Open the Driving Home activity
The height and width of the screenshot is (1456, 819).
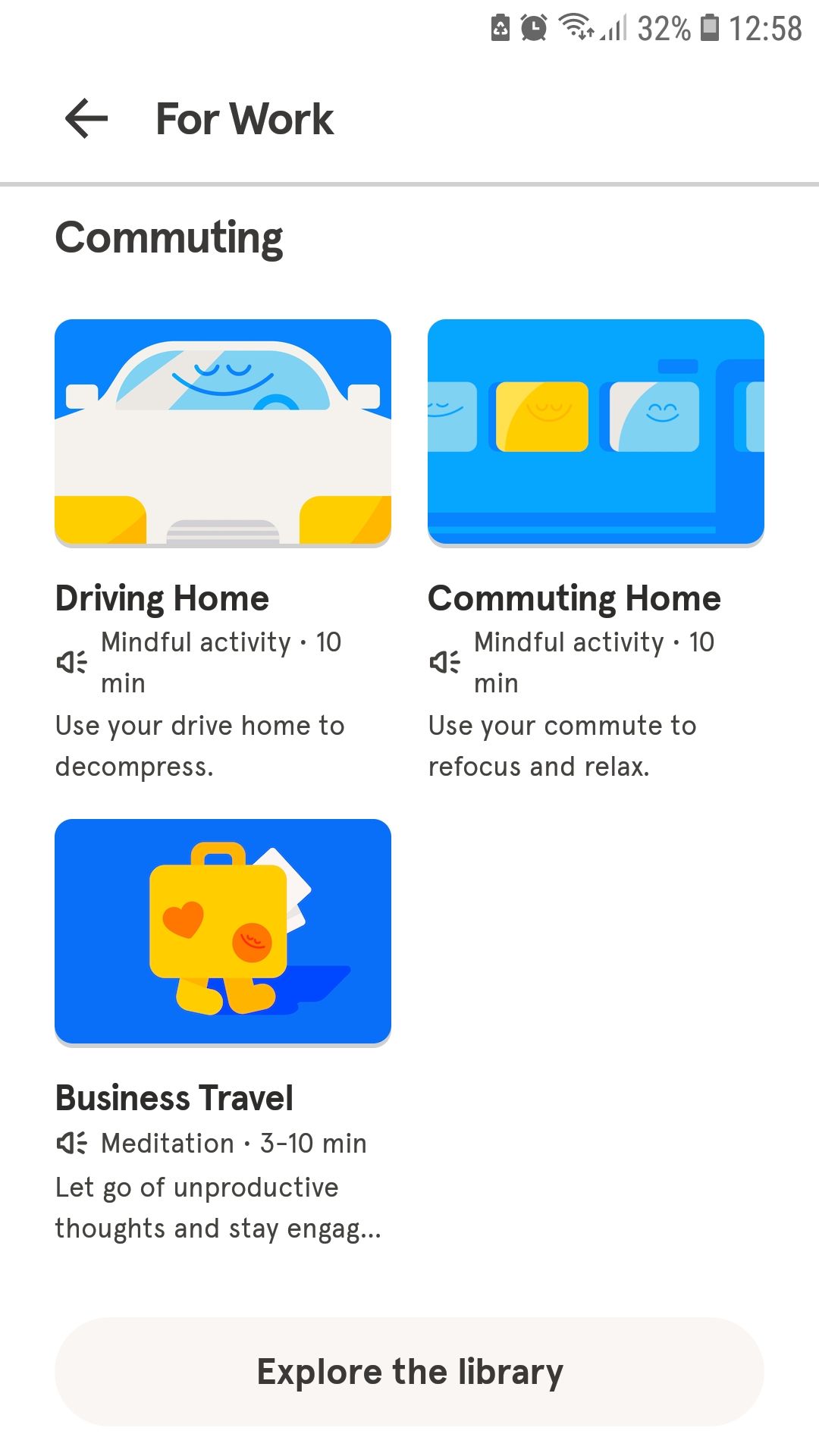point(223,432)
